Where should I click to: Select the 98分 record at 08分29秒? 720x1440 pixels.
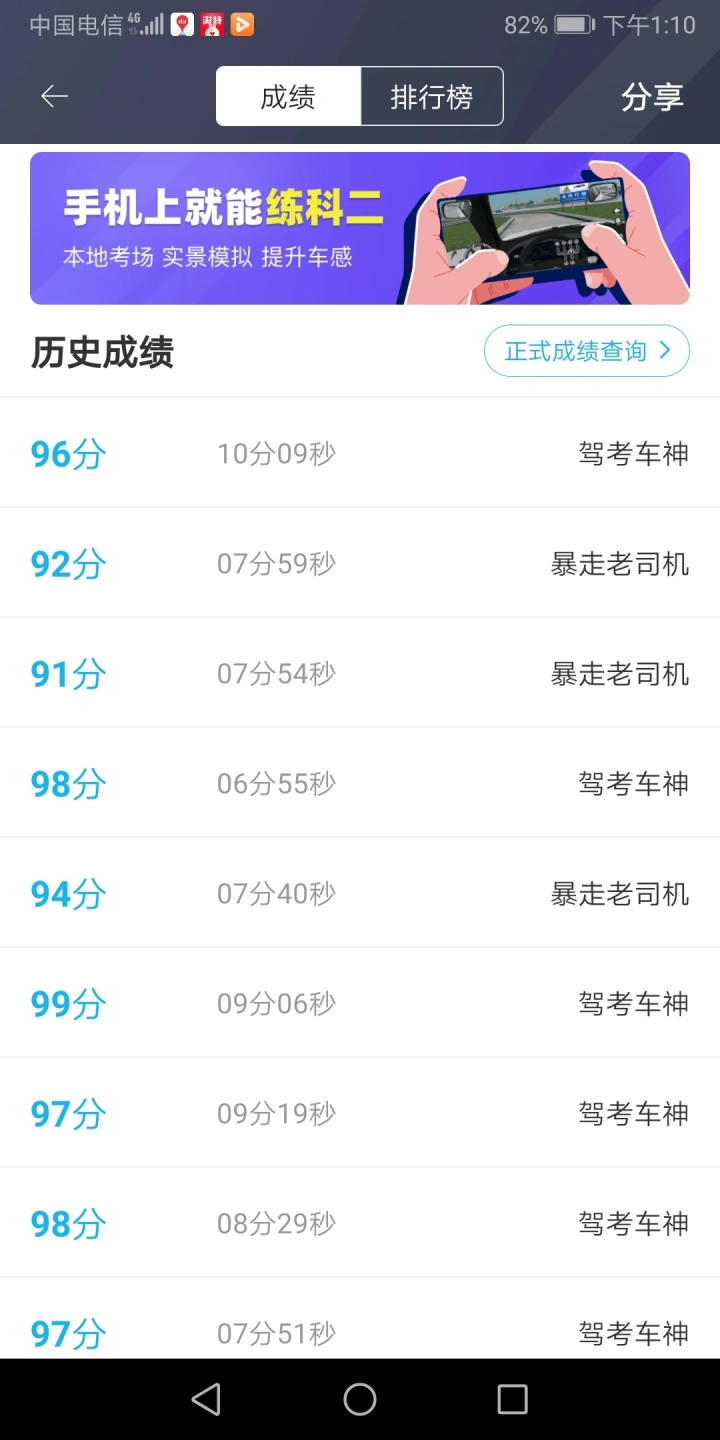pyautogui.click(x=360, y=1224)
